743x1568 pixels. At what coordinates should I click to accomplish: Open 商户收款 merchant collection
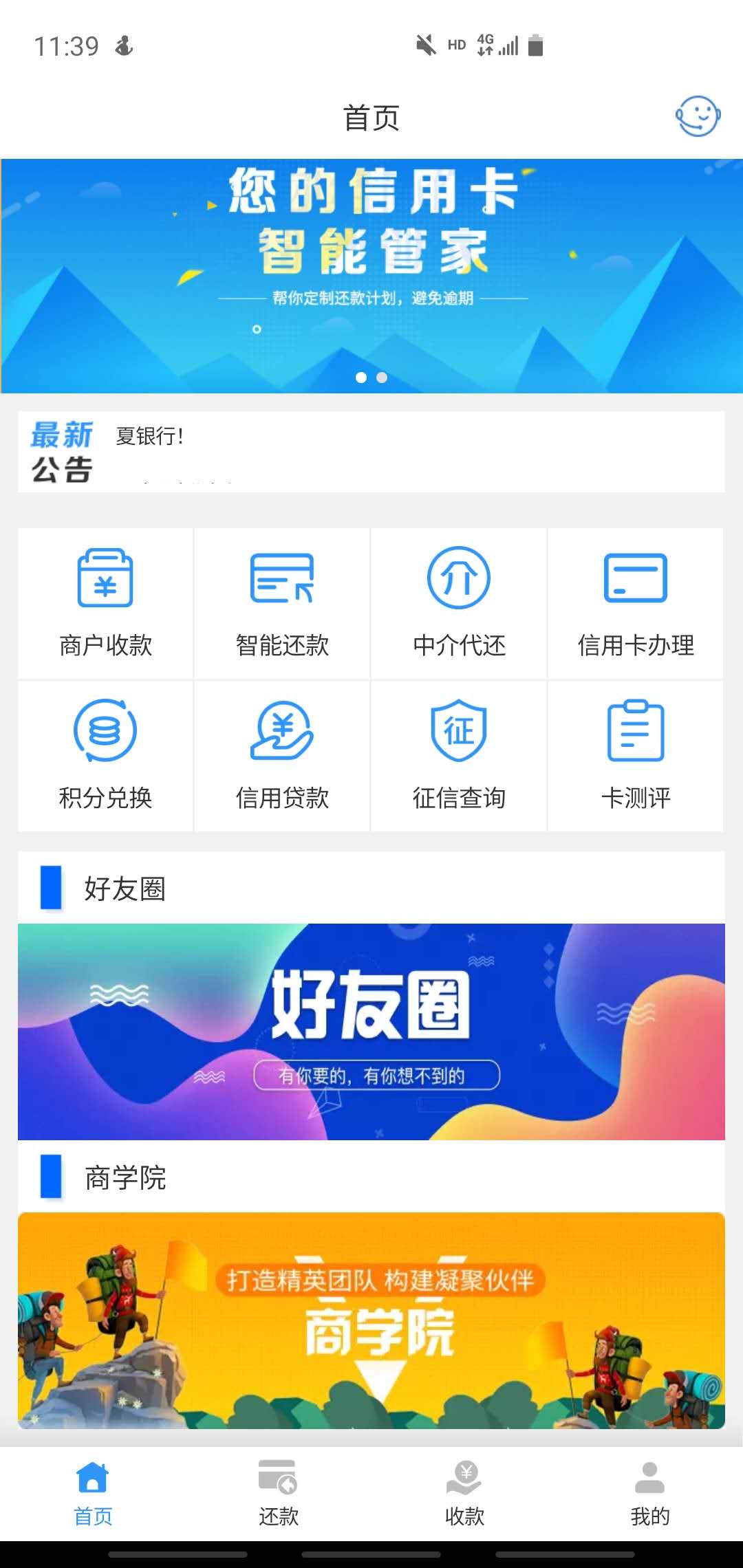(x=105, y=604)
